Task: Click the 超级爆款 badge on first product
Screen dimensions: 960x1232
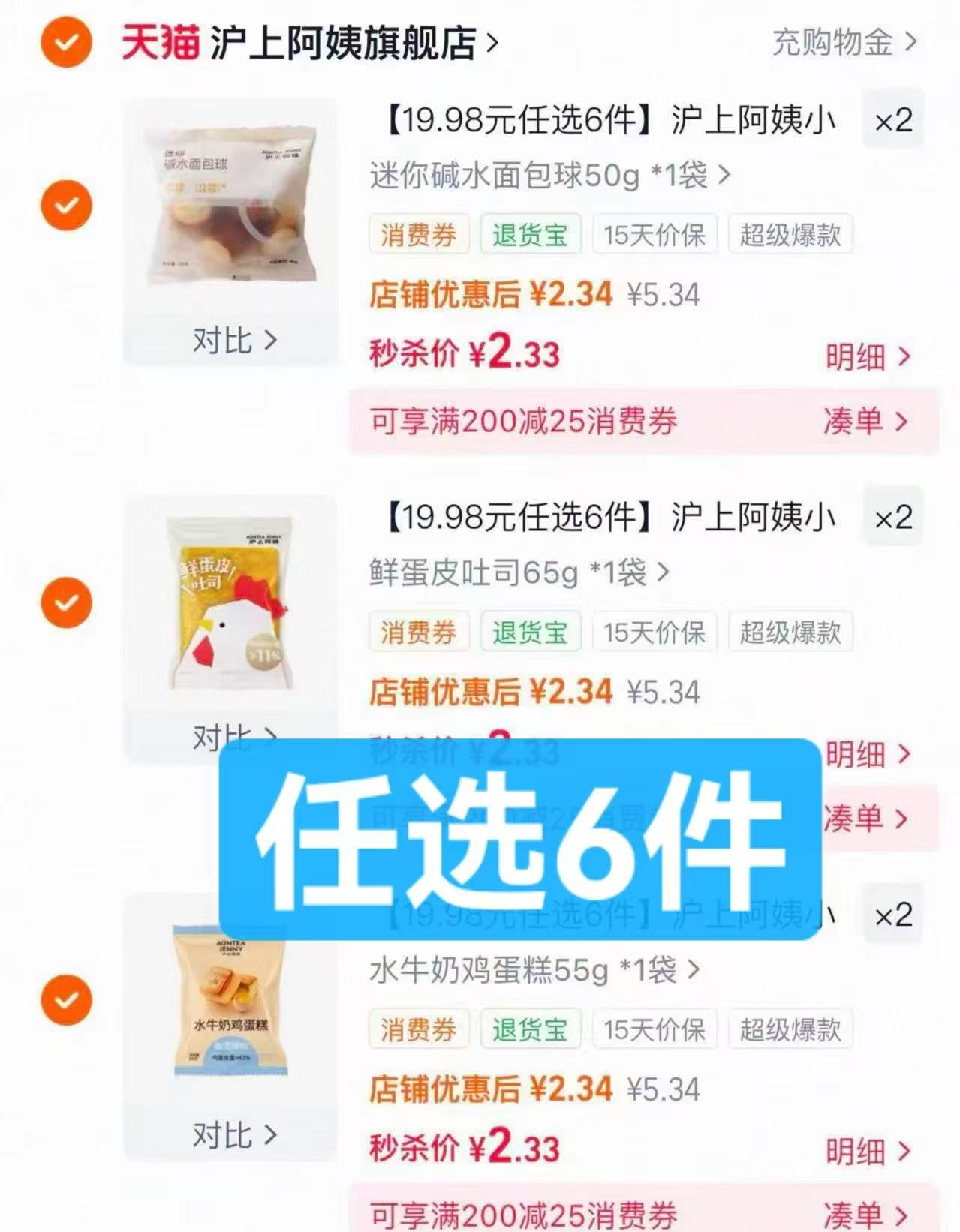Action: pyautogui.click(x=791, y=235)
